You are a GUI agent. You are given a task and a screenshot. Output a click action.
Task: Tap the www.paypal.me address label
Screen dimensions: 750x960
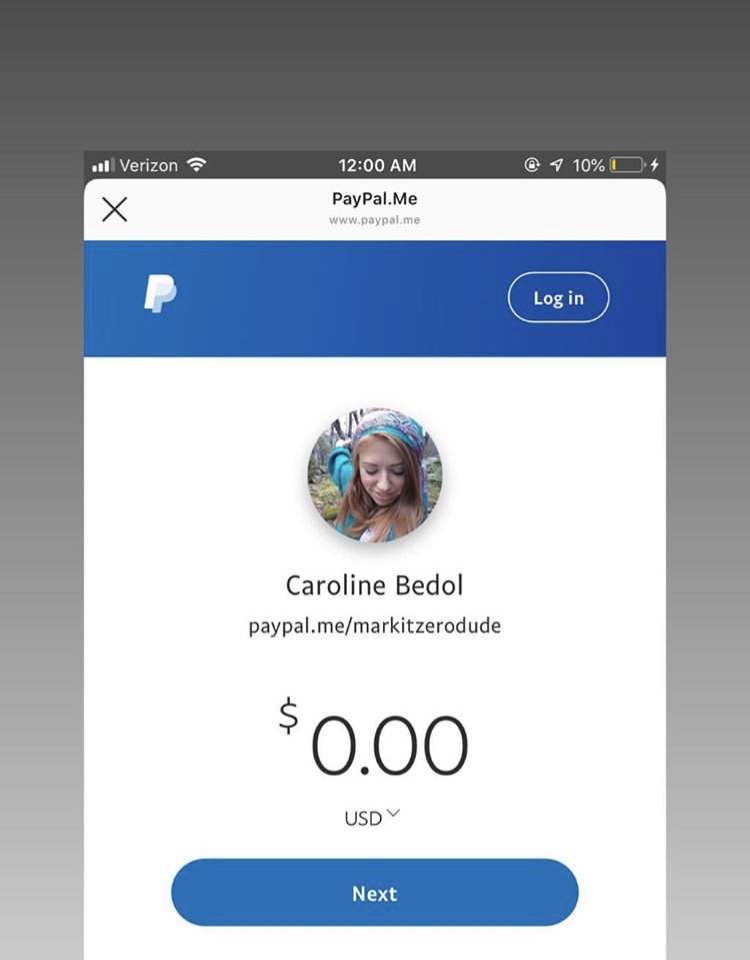[x=374, y=219]
